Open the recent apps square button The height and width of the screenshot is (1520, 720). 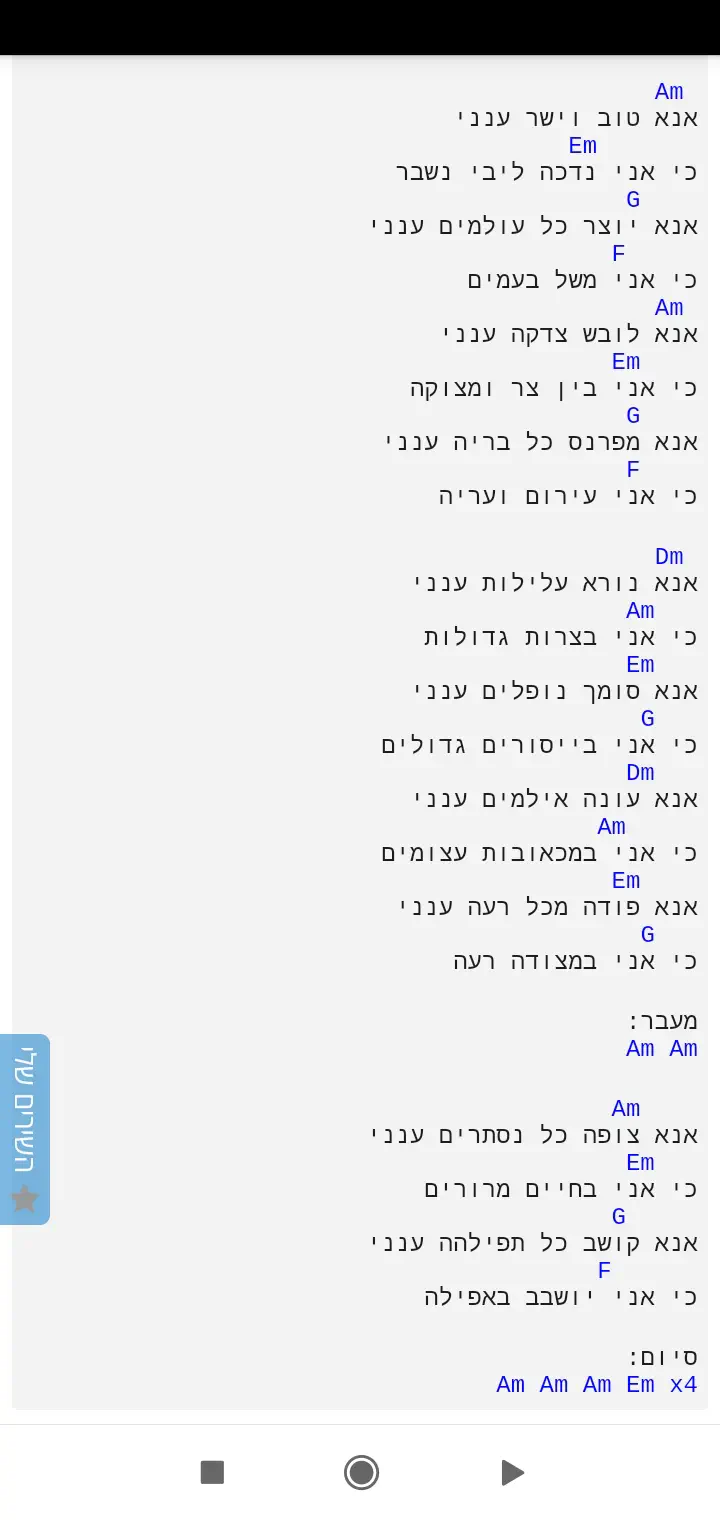[212, 1472]
